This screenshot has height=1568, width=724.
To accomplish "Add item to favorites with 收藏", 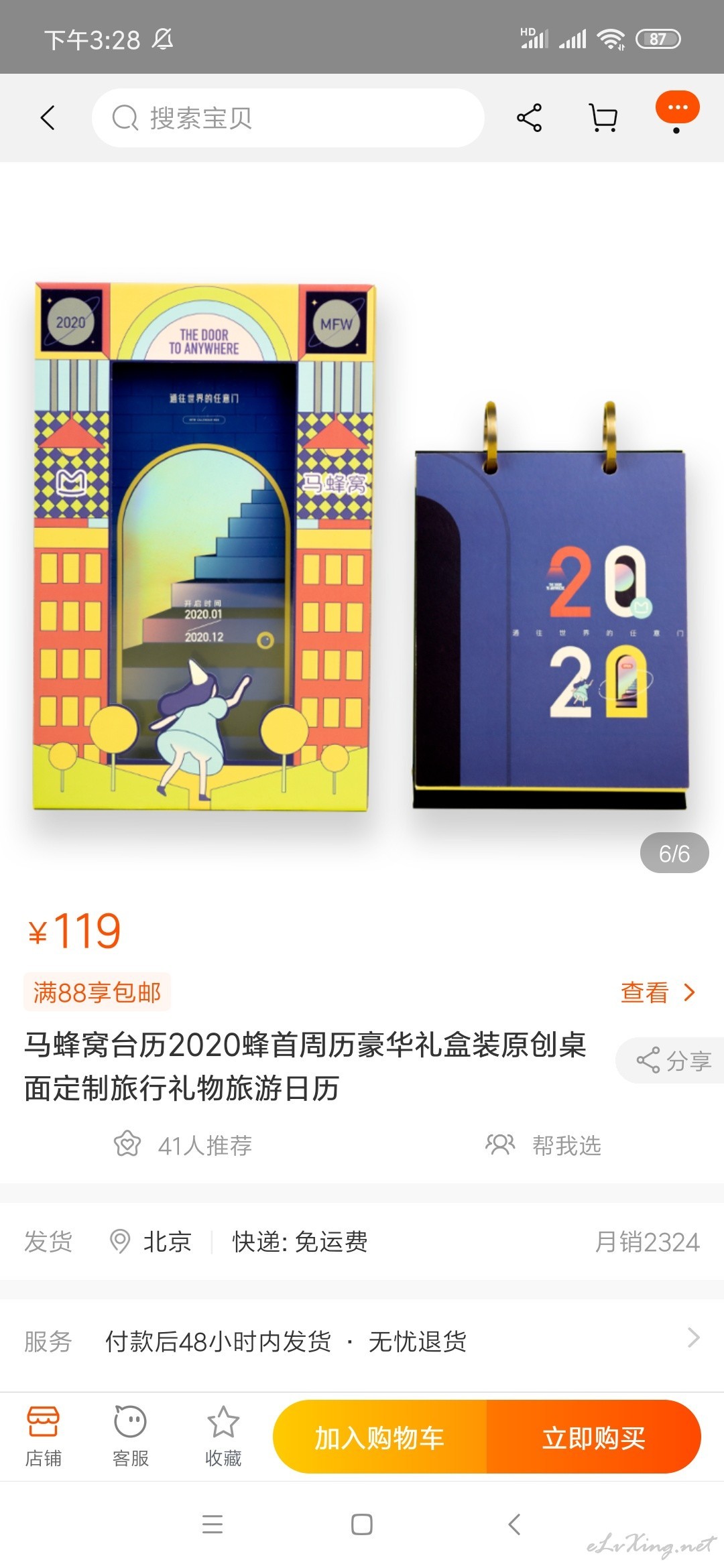I will (x=223, y=1437).
